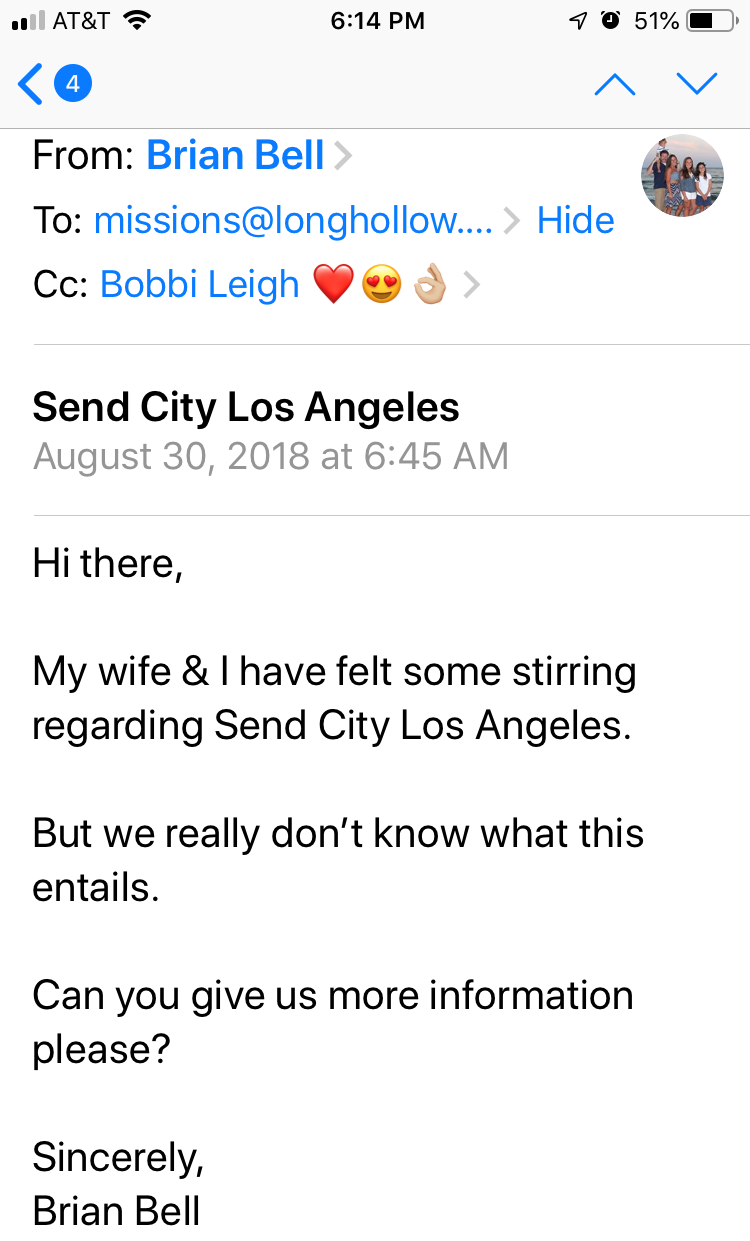Open the Cc contact Bobbi Leigh

click(x=200, y=285)
